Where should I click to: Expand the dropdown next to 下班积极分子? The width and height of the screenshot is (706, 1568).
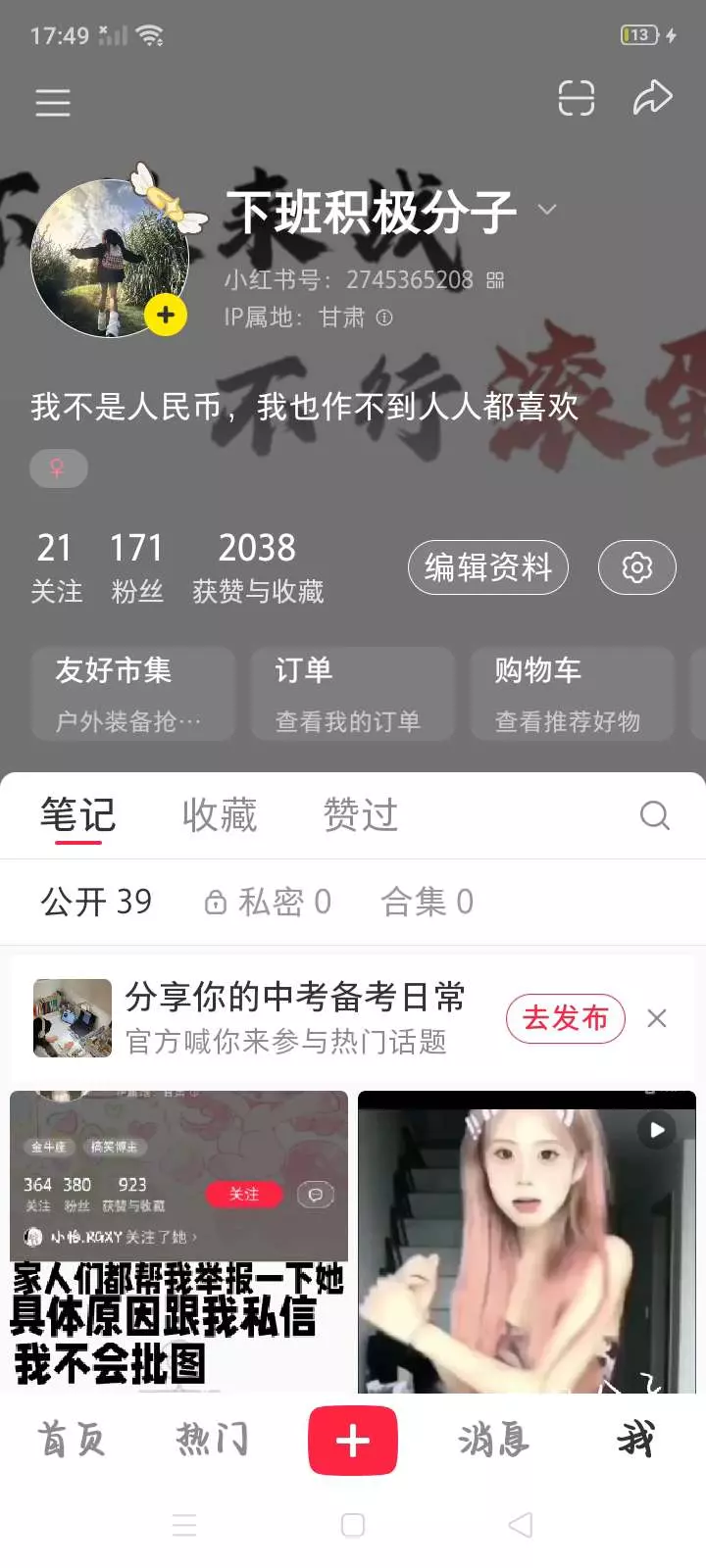pos(547,210)
